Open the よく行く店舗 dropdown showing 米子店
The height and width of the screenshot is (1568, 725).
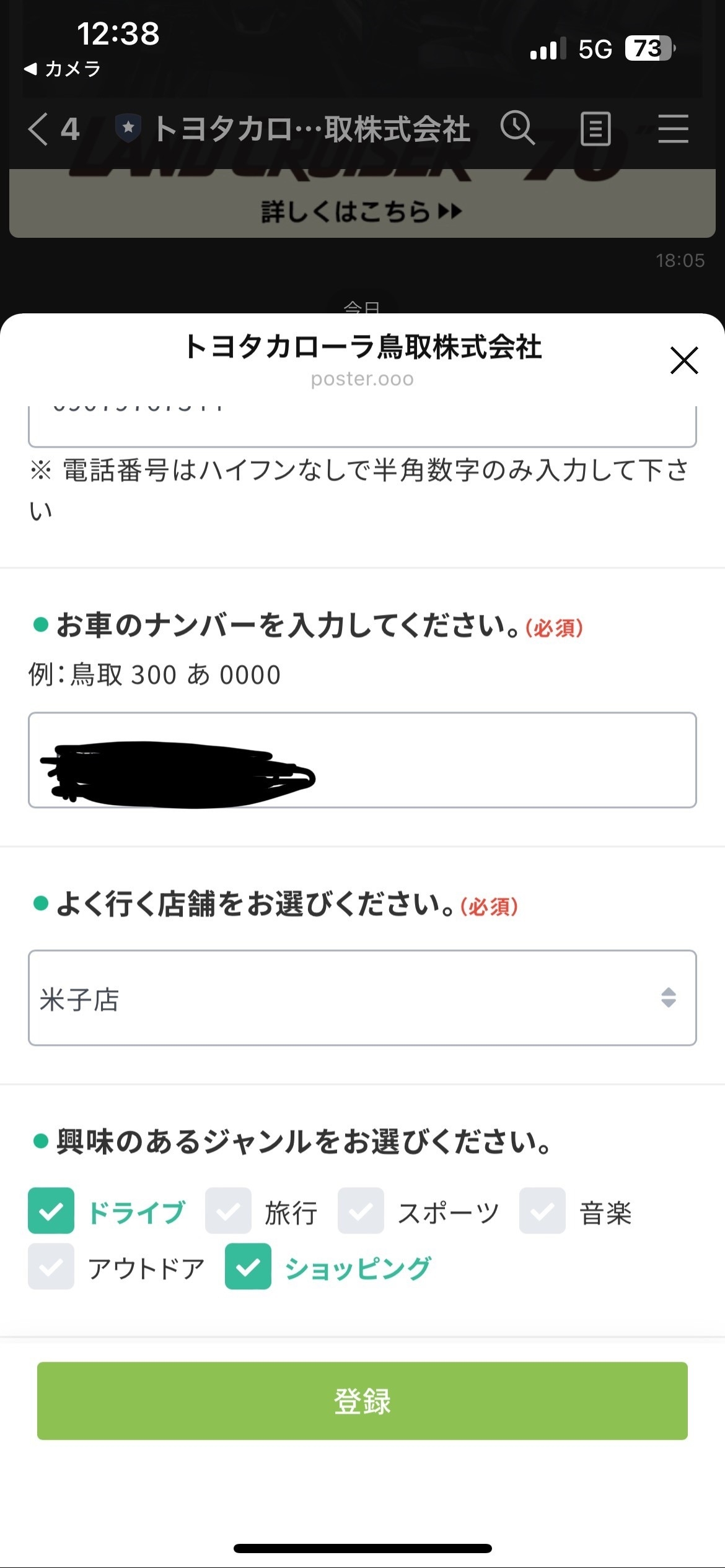click(362, 998)
